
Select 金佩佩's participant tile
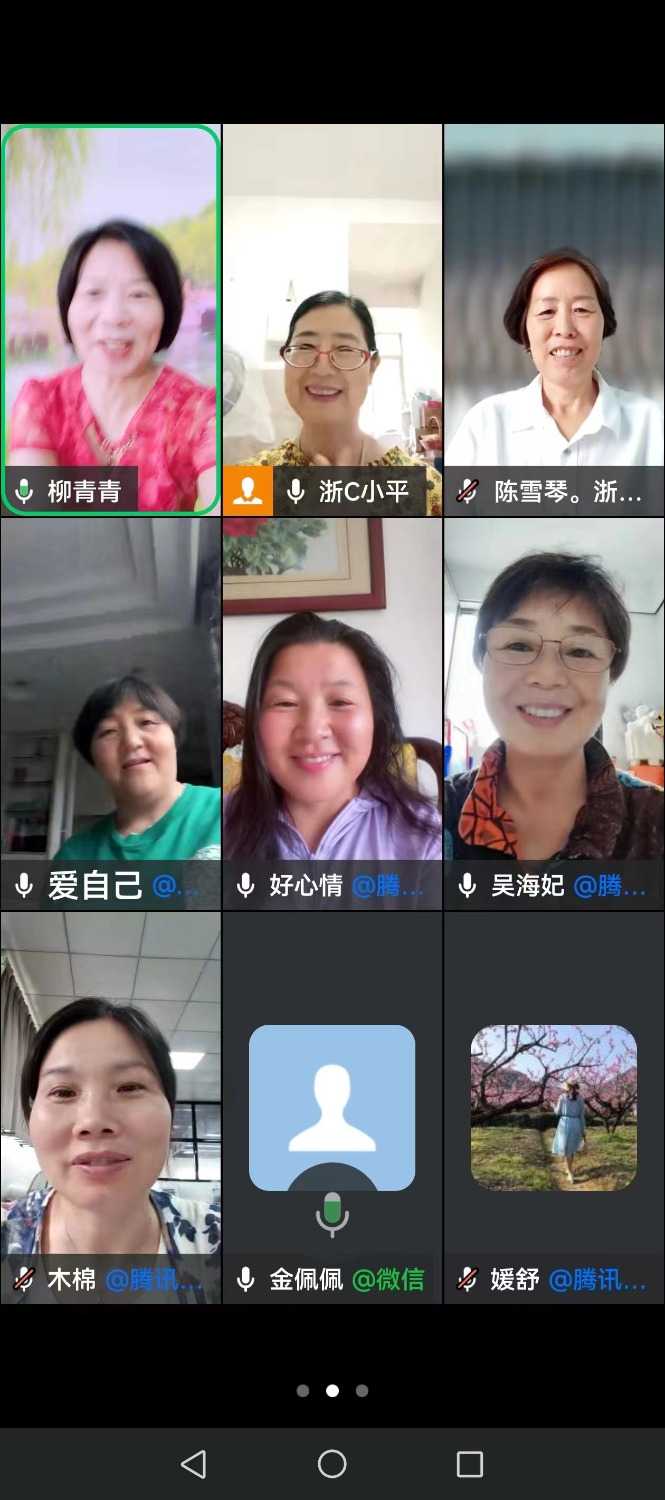tap(332, 1105)
